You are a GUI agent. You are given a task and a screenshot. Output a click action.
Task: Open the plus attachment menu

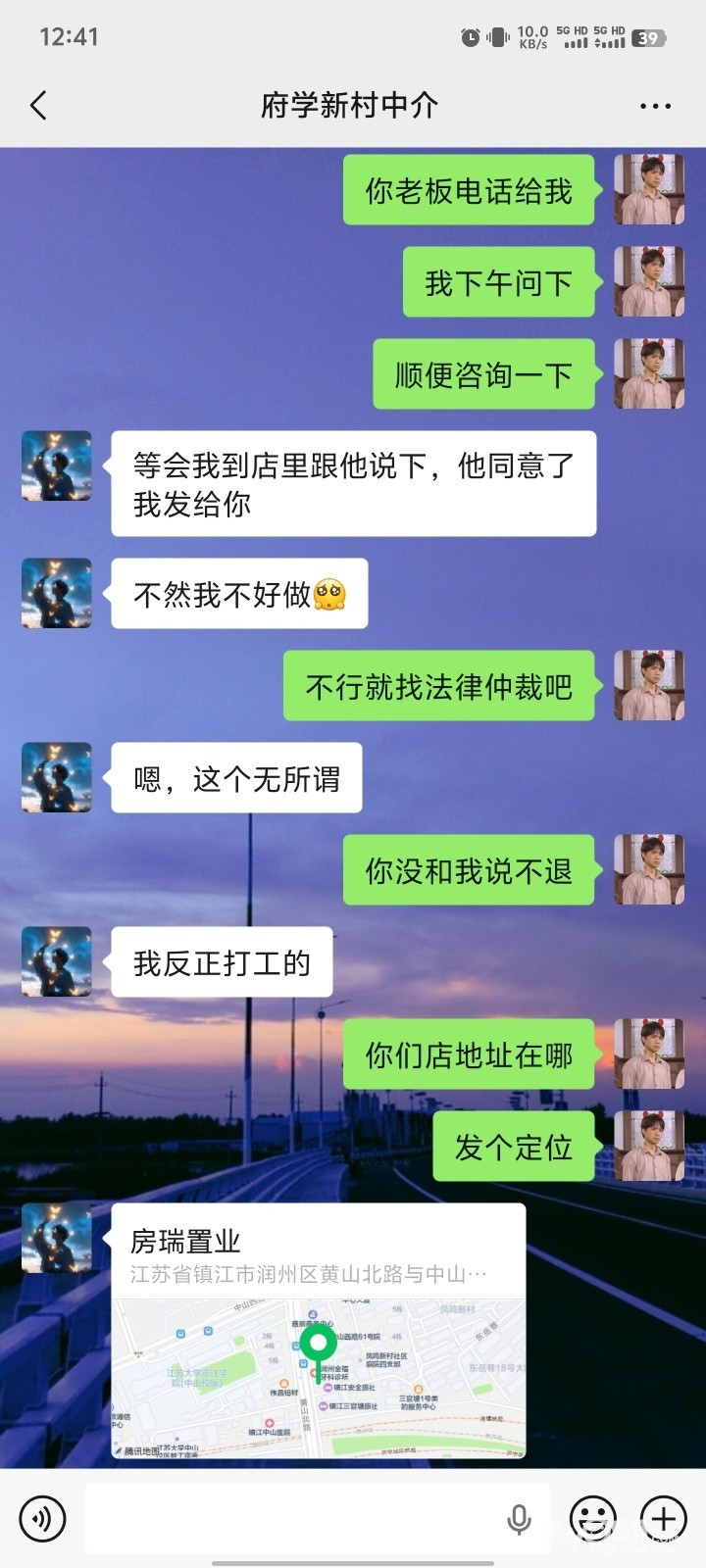tap(664, 1518)
